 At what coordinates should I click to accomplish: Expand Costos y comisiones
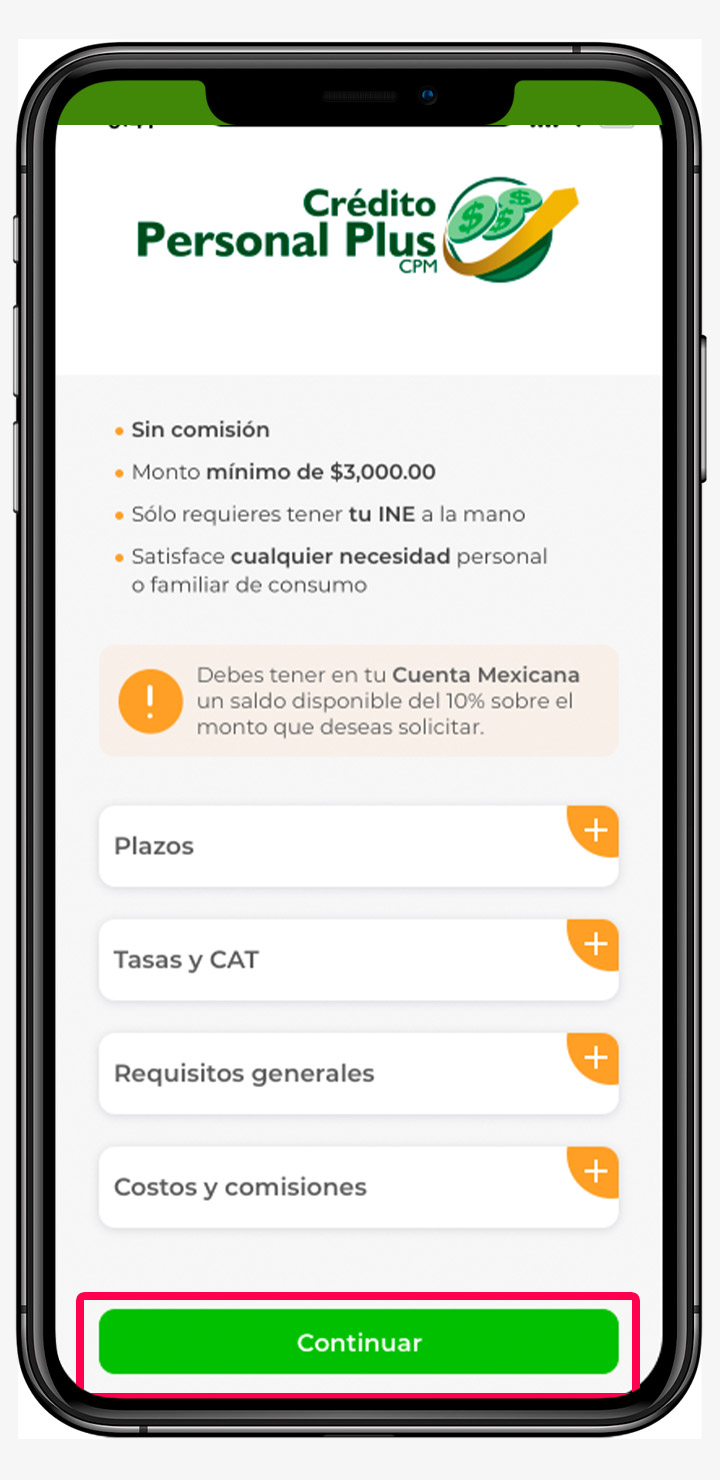[x=594, y=1172]
